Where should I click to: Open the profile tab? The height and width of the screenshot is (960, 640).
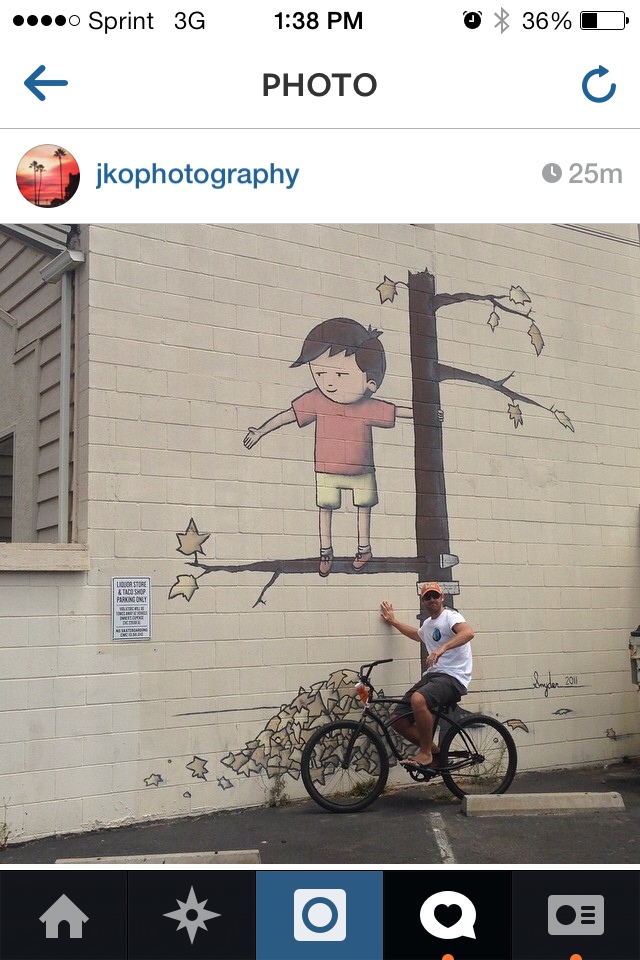575,916
